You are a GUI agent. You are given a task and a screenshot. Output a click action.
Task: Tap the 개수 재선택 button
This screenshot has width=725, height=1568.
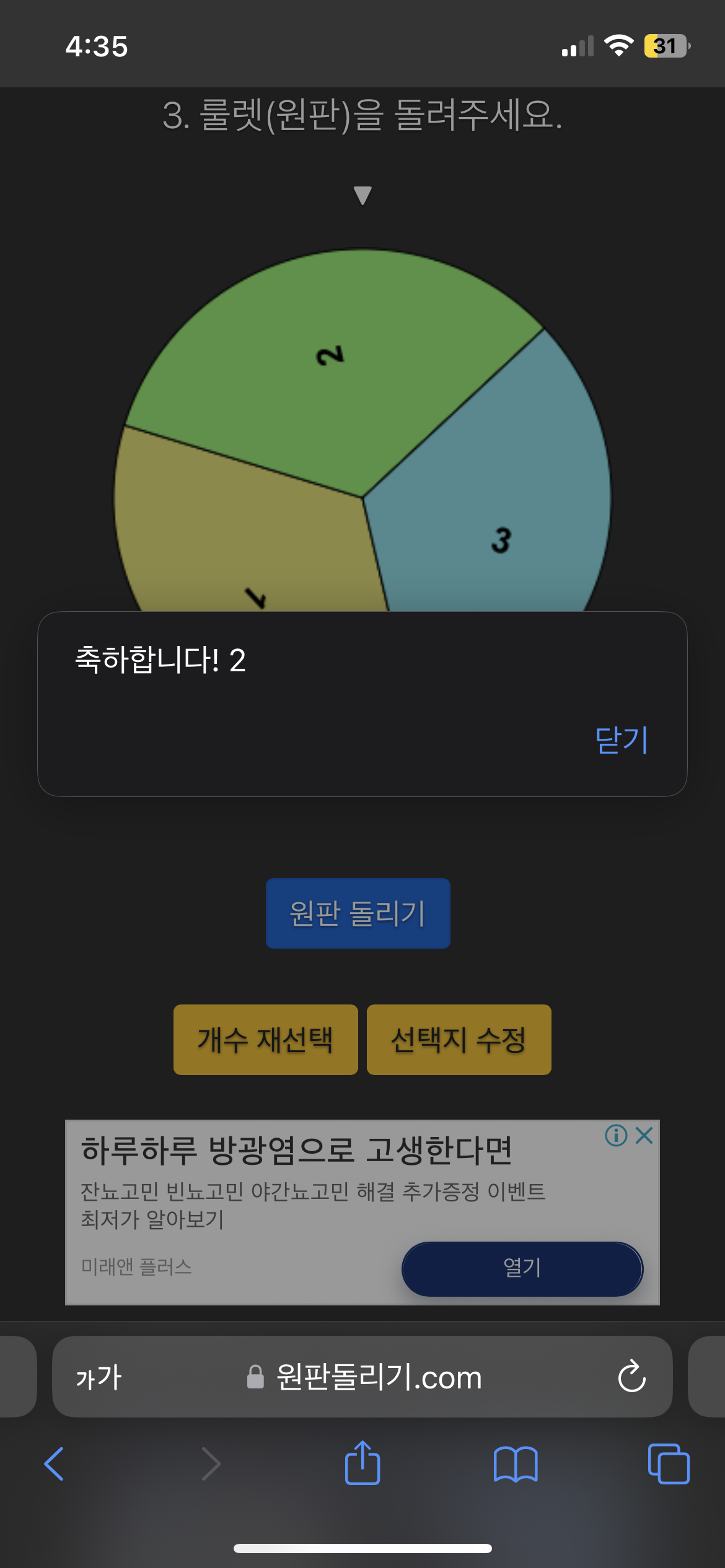coord(266,1040)
